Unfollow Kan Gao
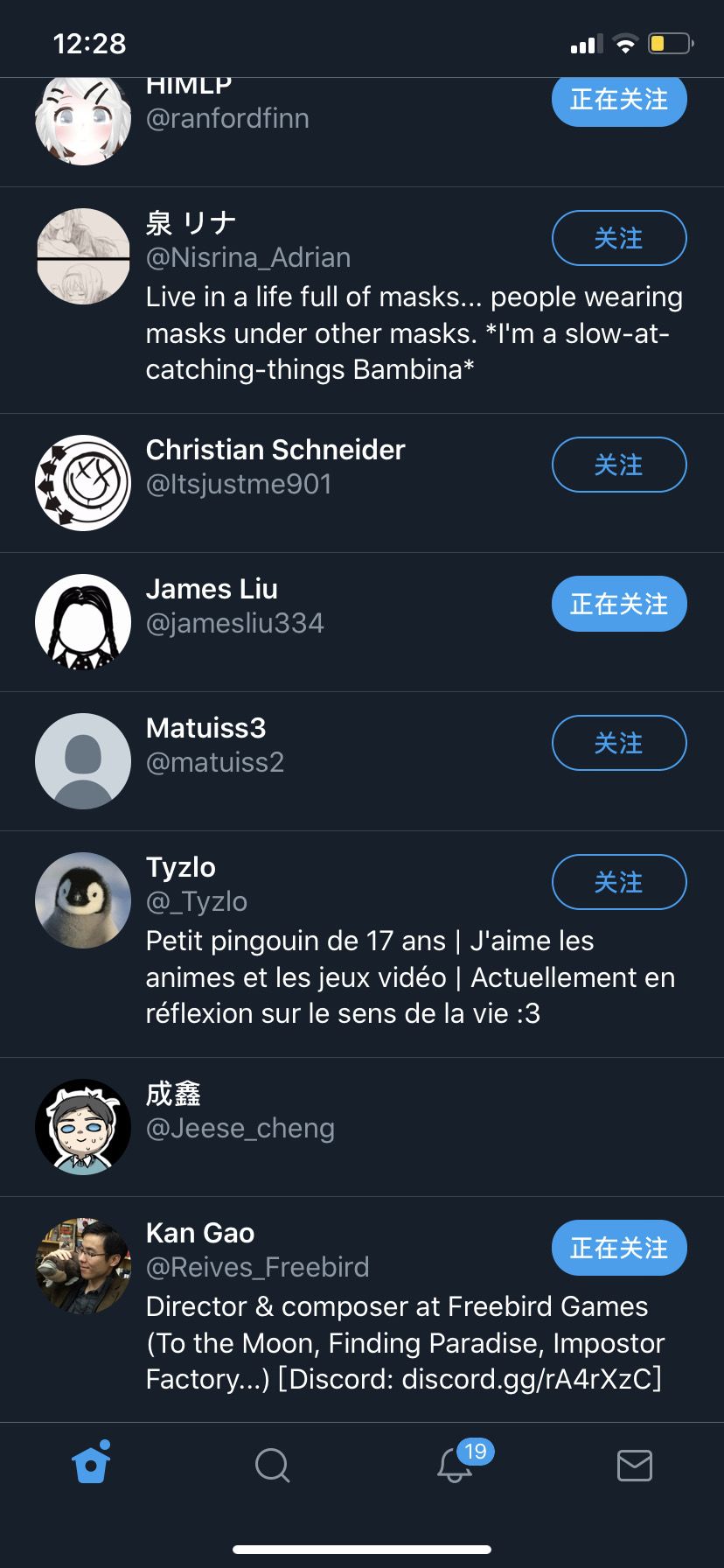 click(618, 1248)
